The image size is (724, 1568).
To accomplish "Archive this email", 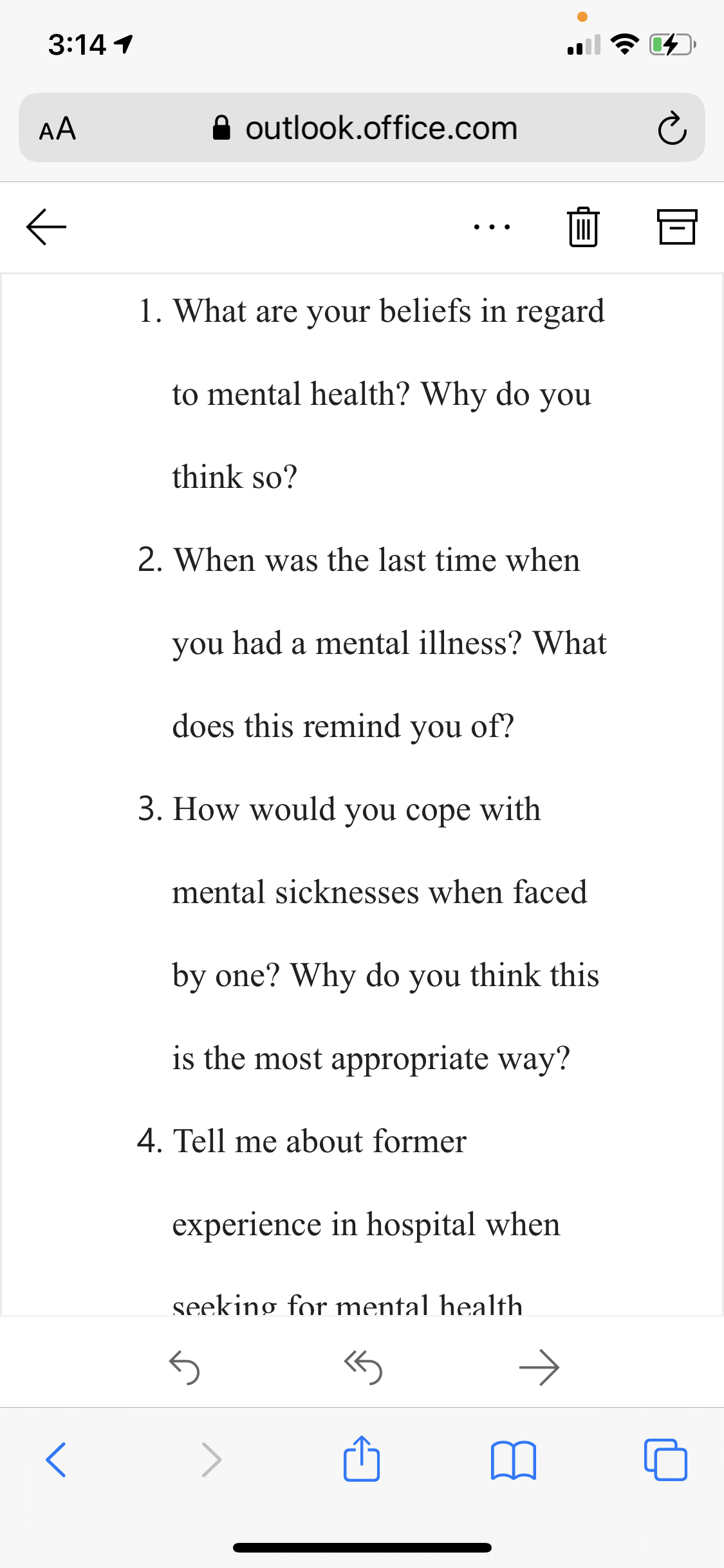I will point(677,227).
